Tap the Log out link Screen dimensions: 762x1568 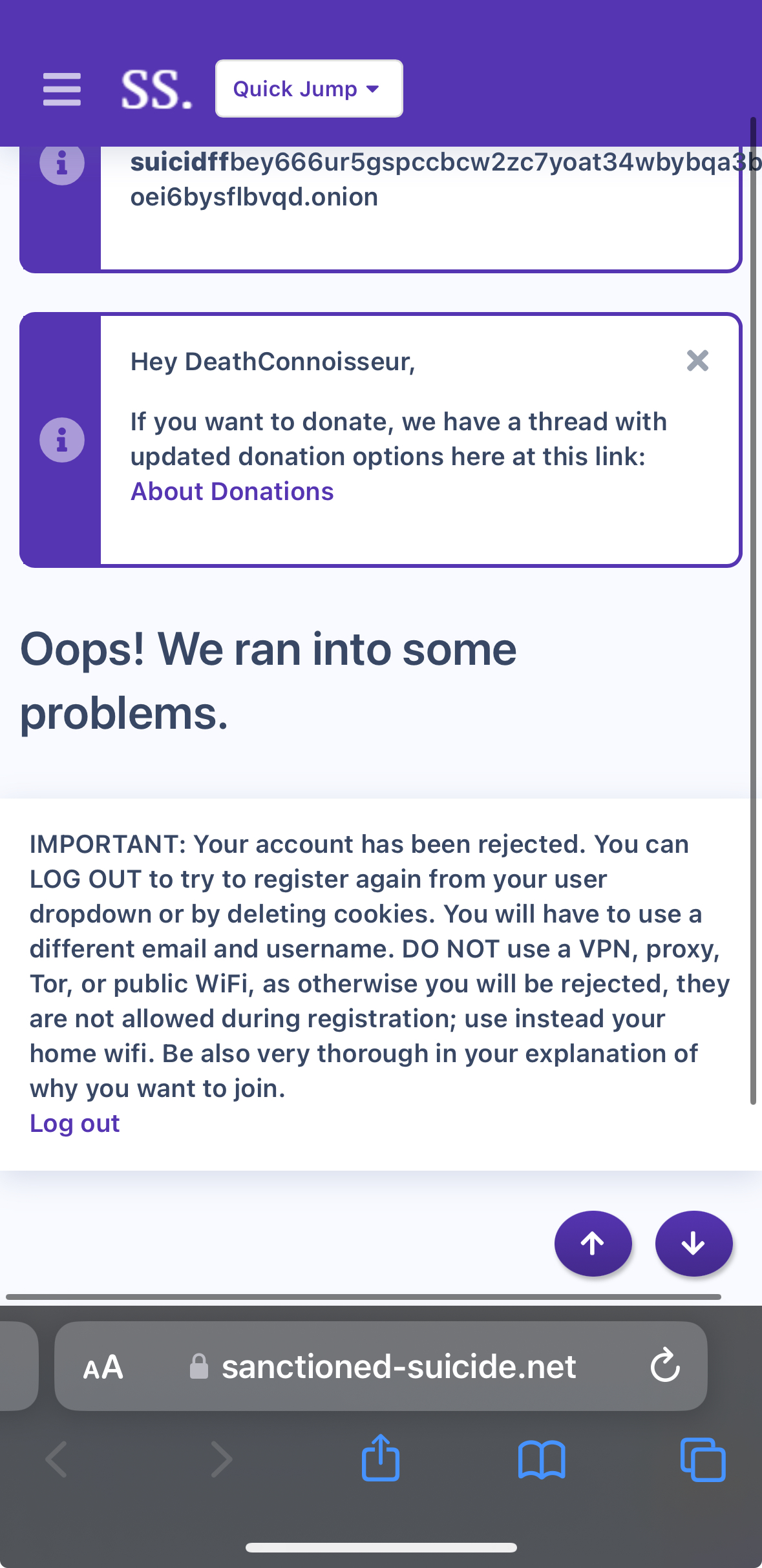(x=75, y=1124)
